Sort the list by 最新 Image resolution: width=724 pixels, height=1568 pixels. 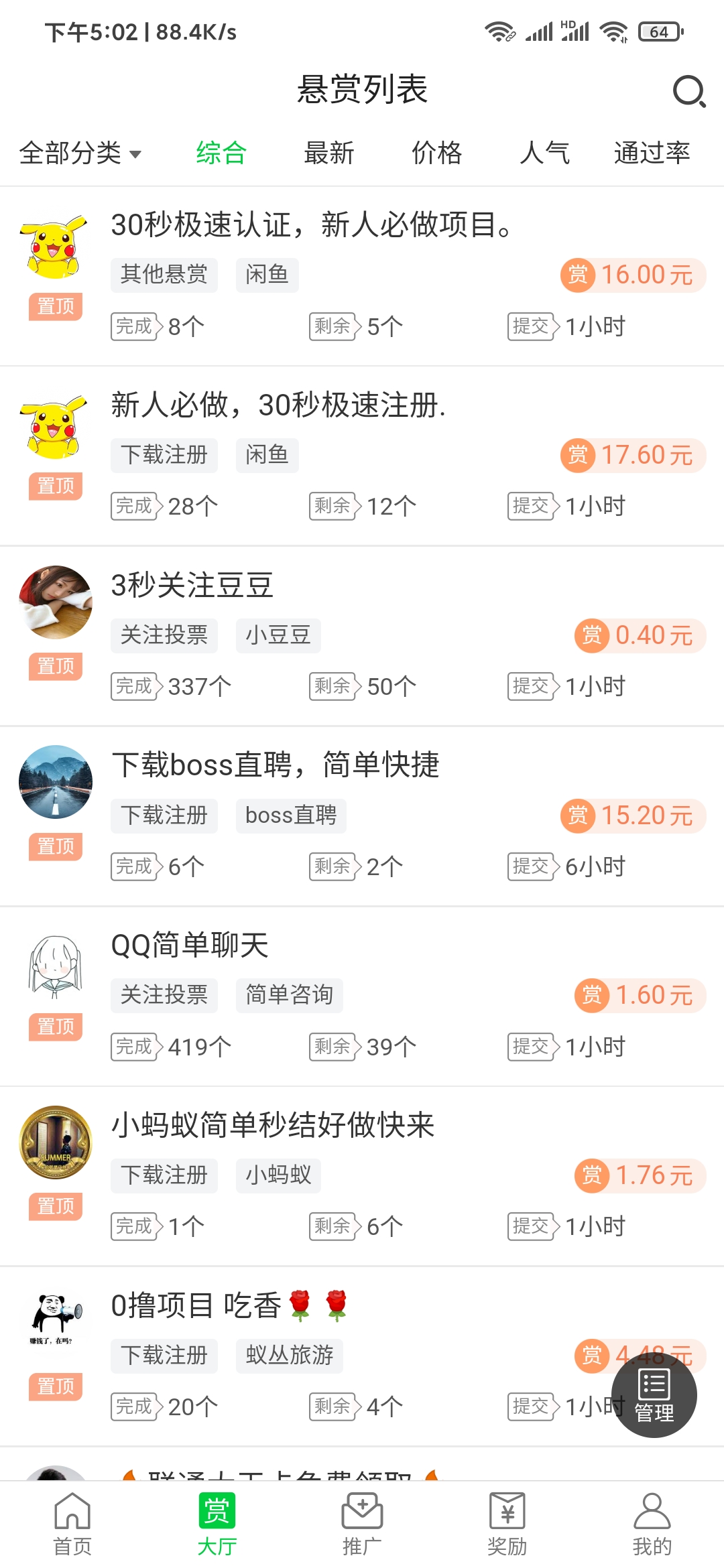click(x=329, y=153)
